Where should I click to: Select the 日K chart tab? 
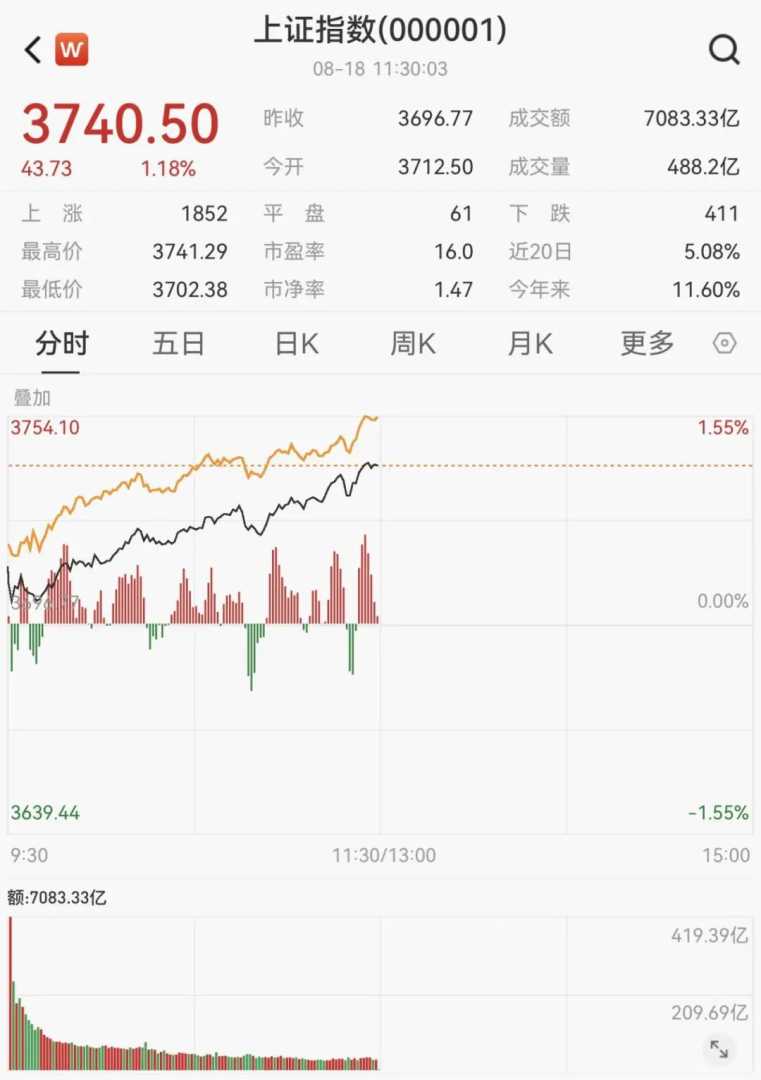(x=297, y=344)
